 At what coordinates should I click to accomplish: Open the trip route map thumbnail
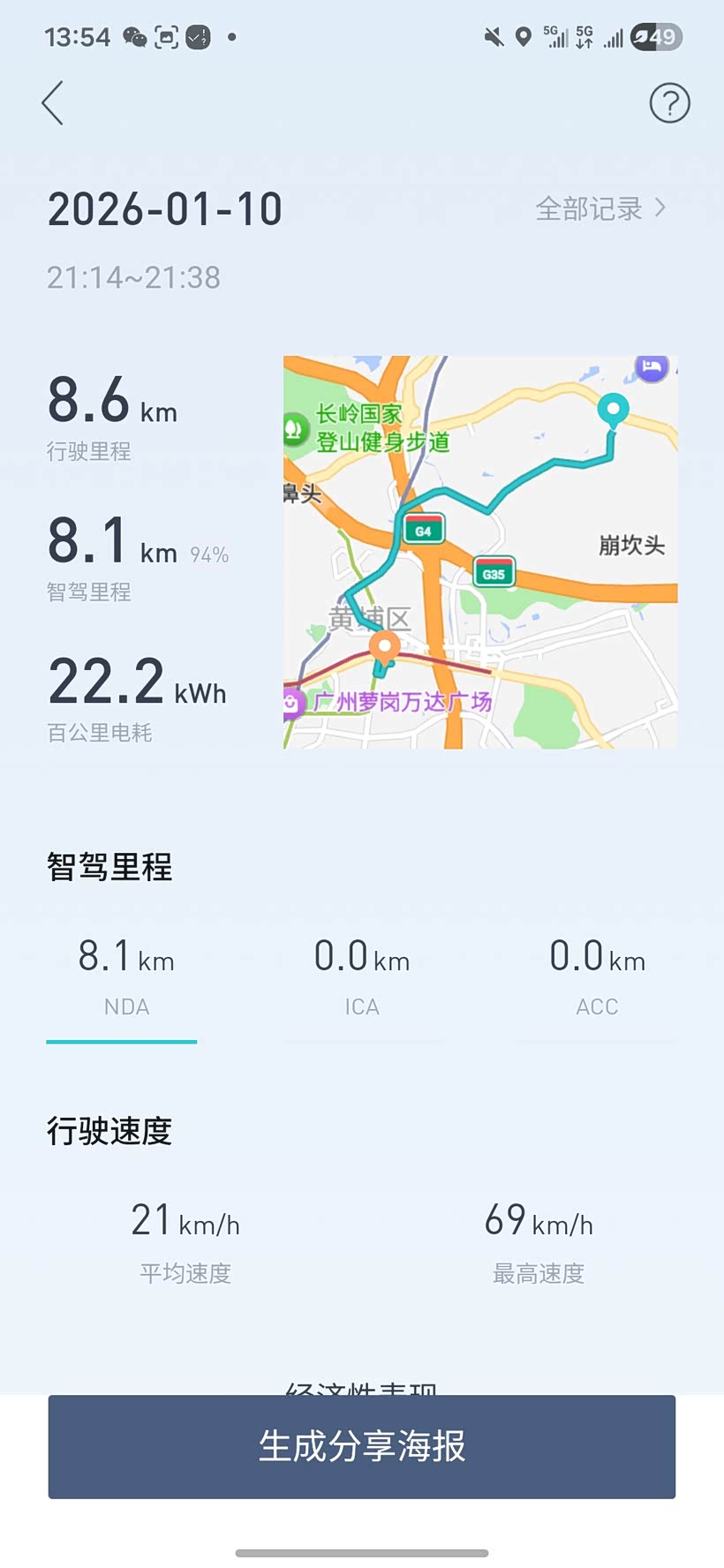pyautogui.click(x=480, y=552)
